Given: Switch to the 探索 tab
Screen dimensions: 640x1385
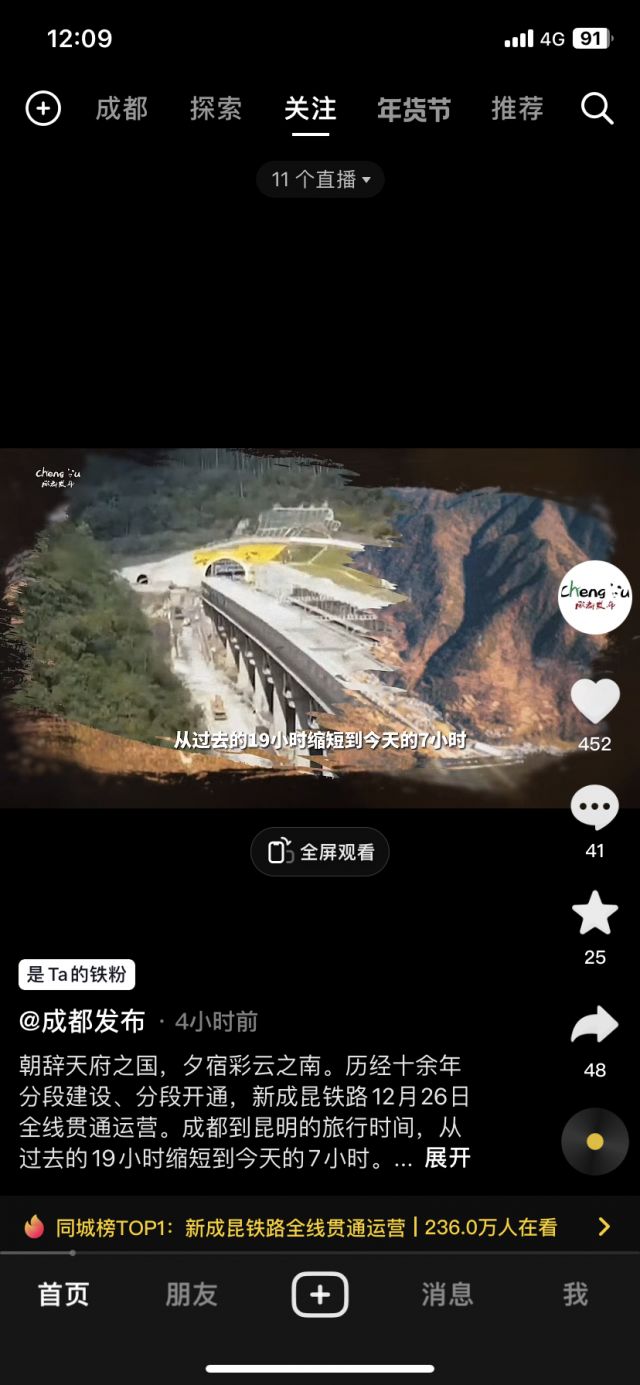Looking at the screenshot, I should (215, 108).
